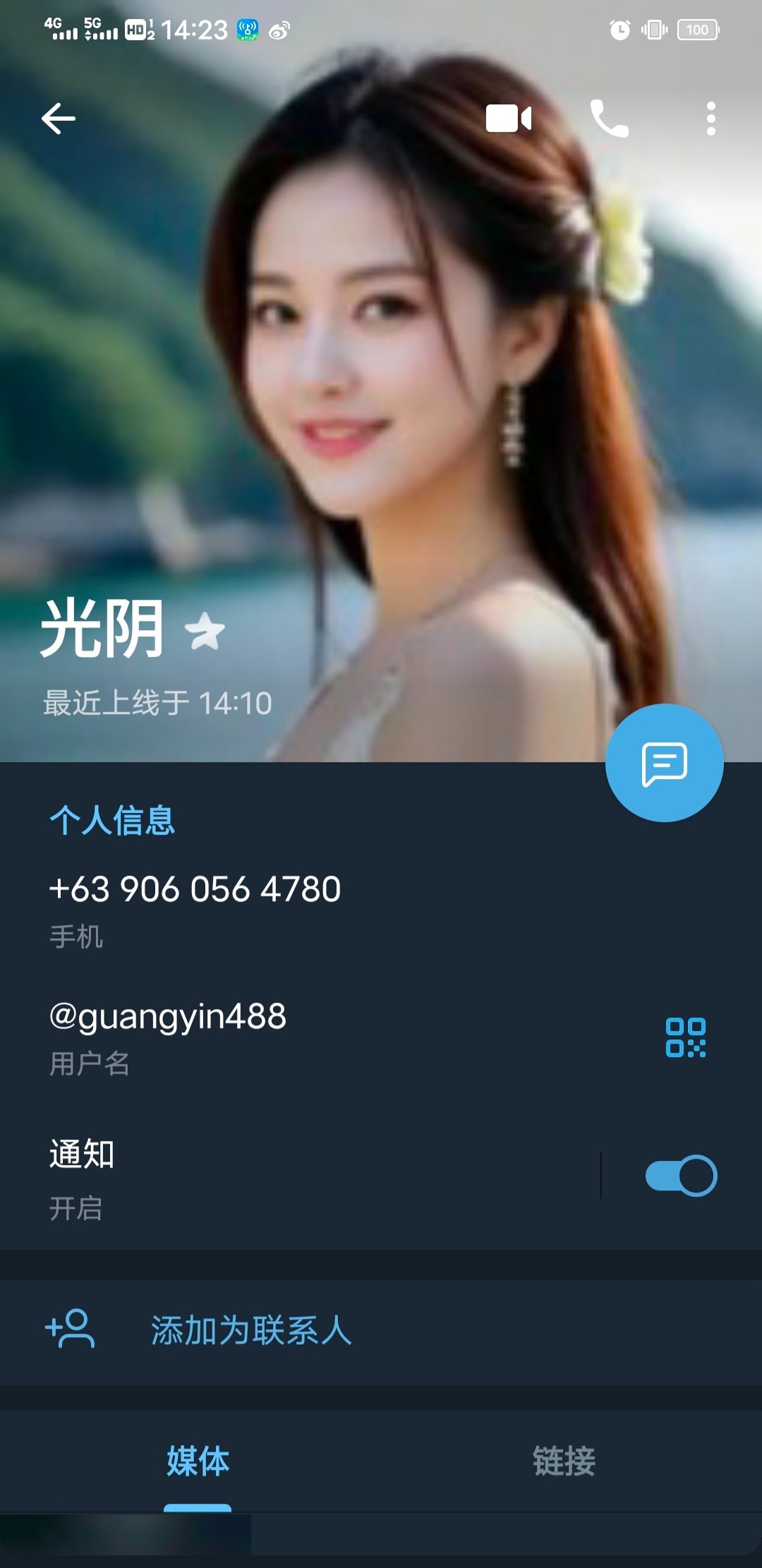Start a voice call with 光阴

pyautogui.click(x=609, y=119)
